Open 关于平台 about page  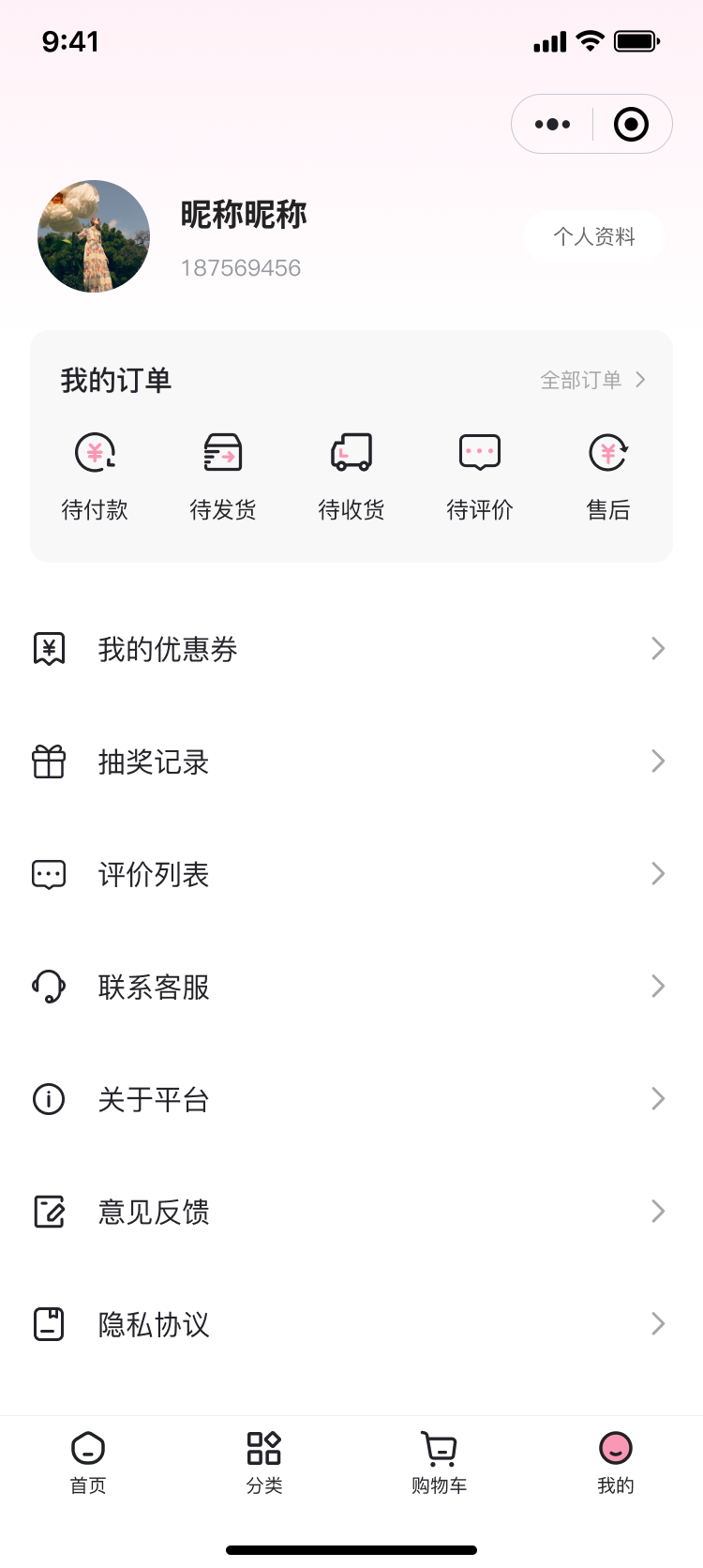(351, 1099)
